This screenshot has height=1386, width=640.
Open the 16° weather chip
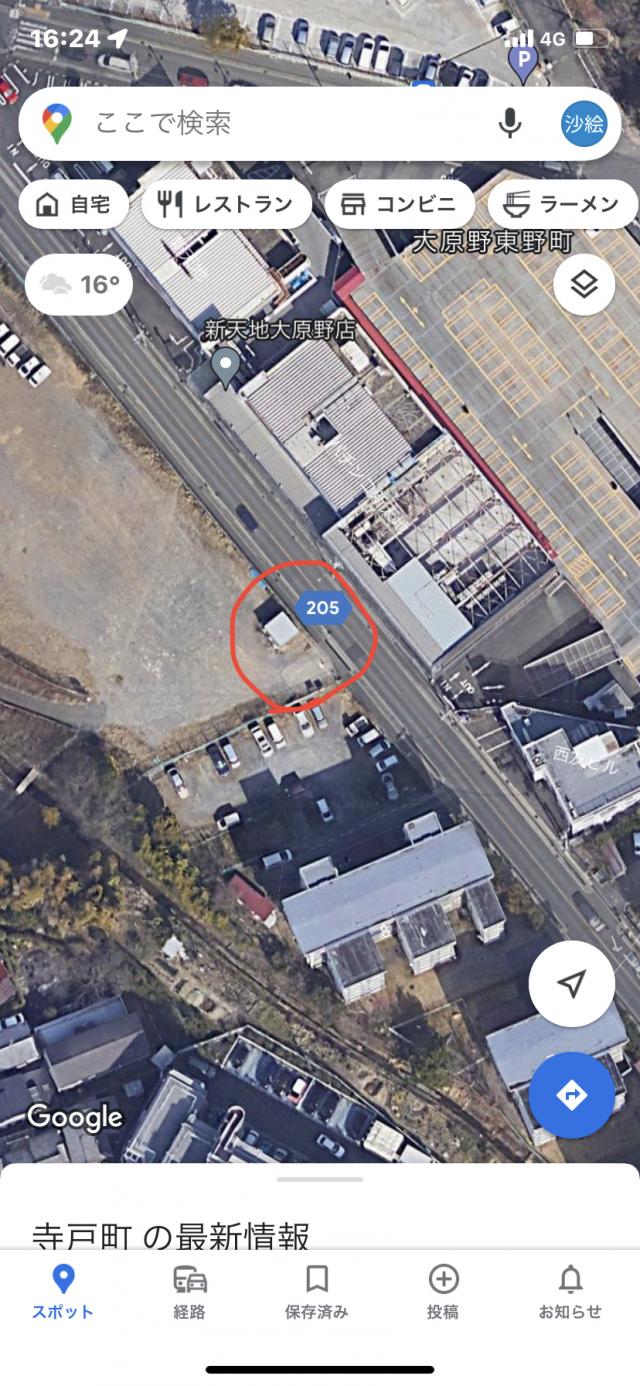(x=79, y=285)
